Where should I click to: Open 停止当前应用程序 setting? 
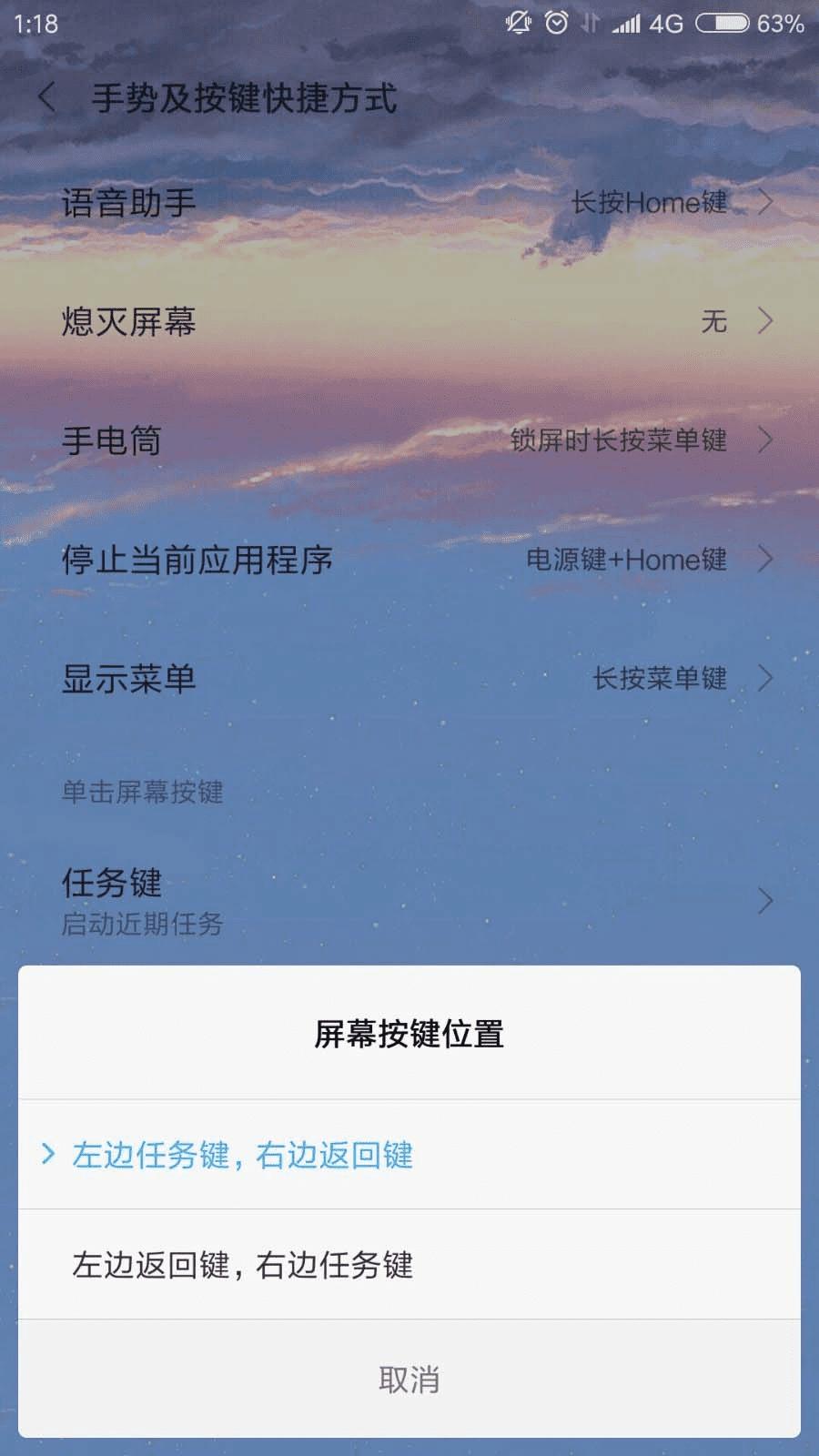(x=409, y=560)
